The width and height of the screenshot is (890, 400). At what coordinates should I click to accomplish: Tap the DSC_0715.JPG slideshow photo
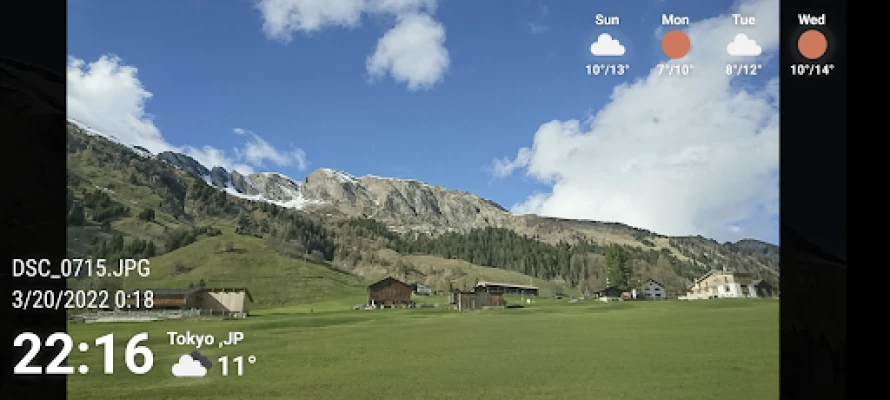click(422, 200)
